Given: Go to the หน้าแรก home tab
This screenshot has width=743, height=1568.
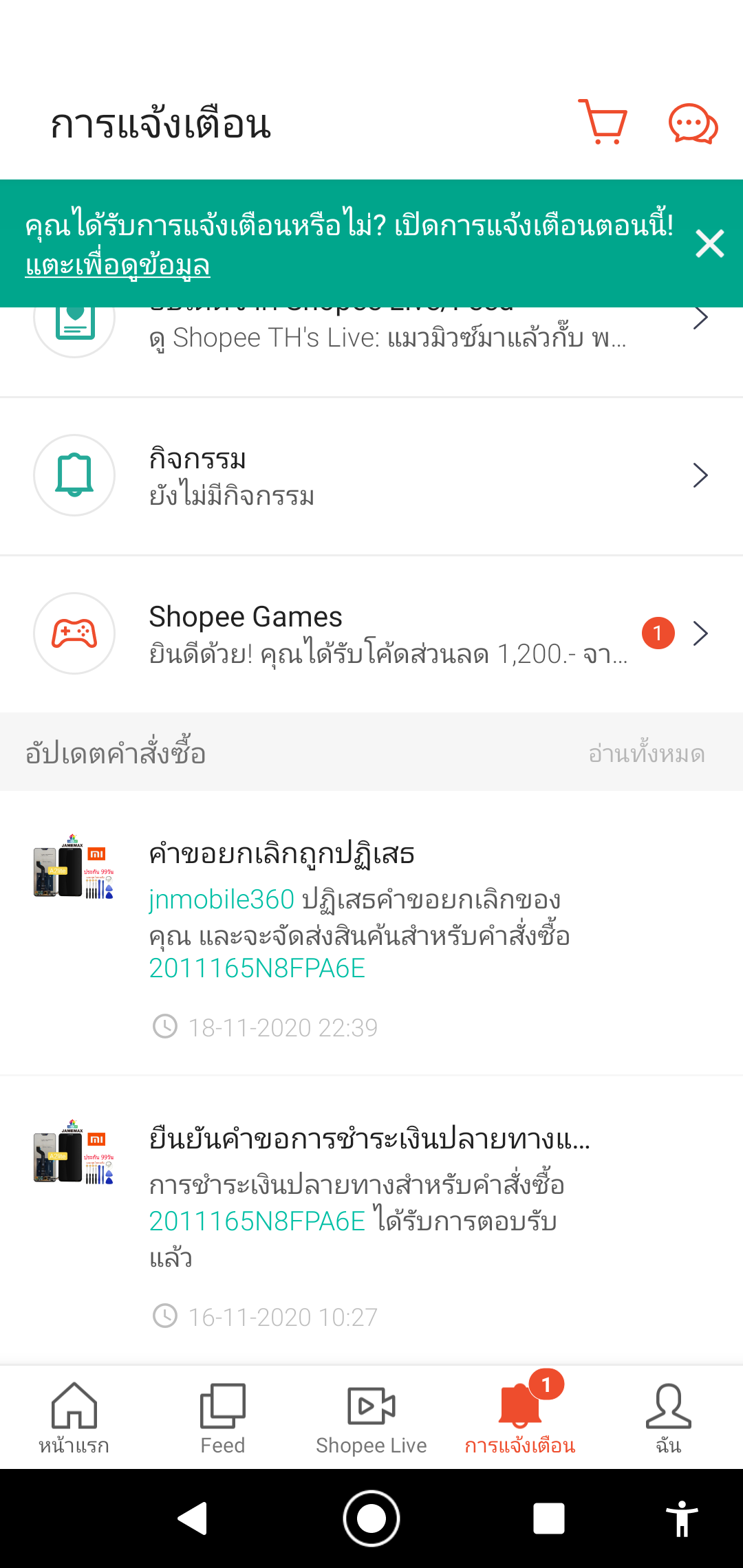Looking at the screenshot, I should [x=74, y=1417].
